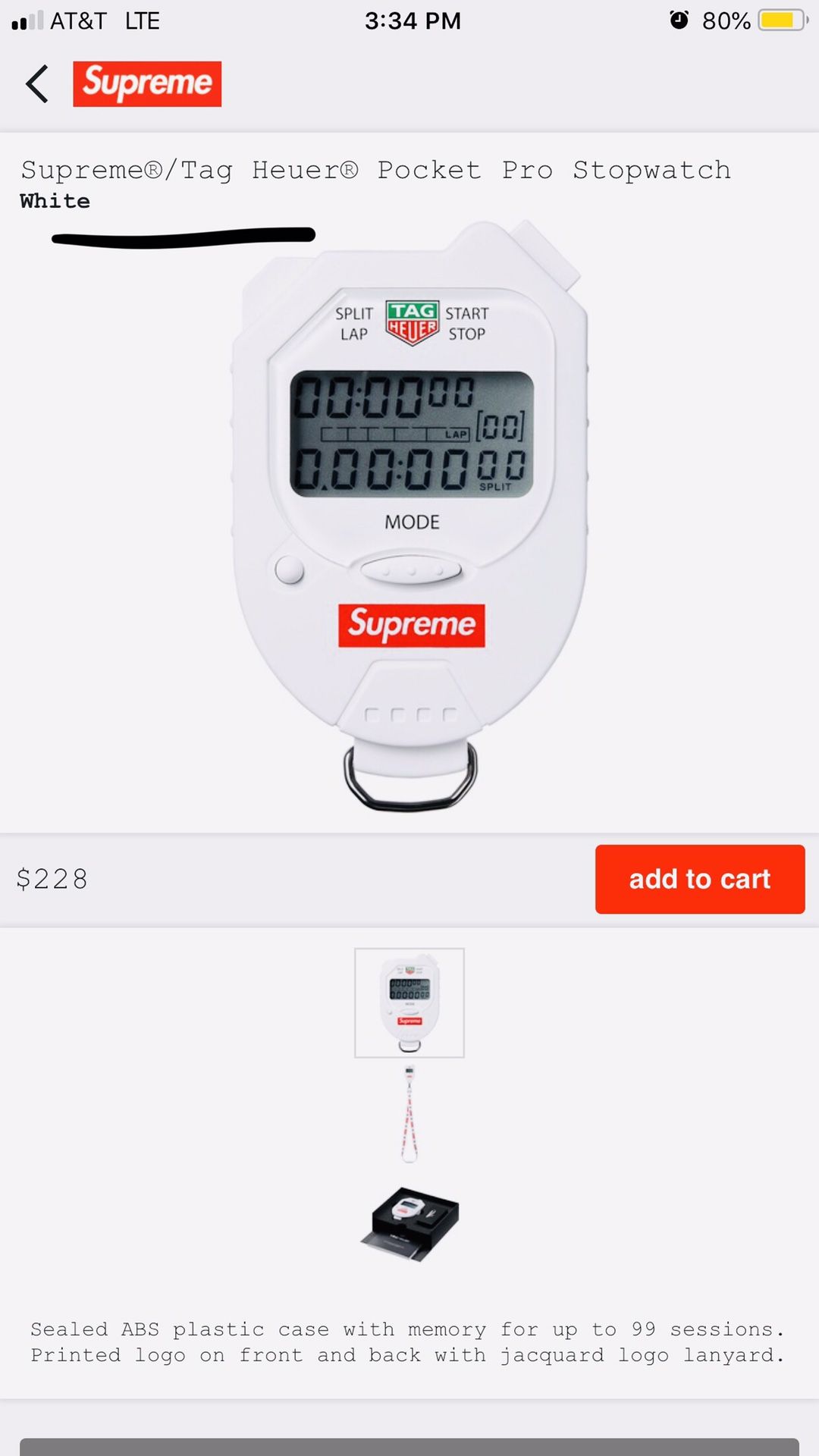Tap the add to cart button
The width and height of the screenshot is (819, 1456).
[700, 879]
